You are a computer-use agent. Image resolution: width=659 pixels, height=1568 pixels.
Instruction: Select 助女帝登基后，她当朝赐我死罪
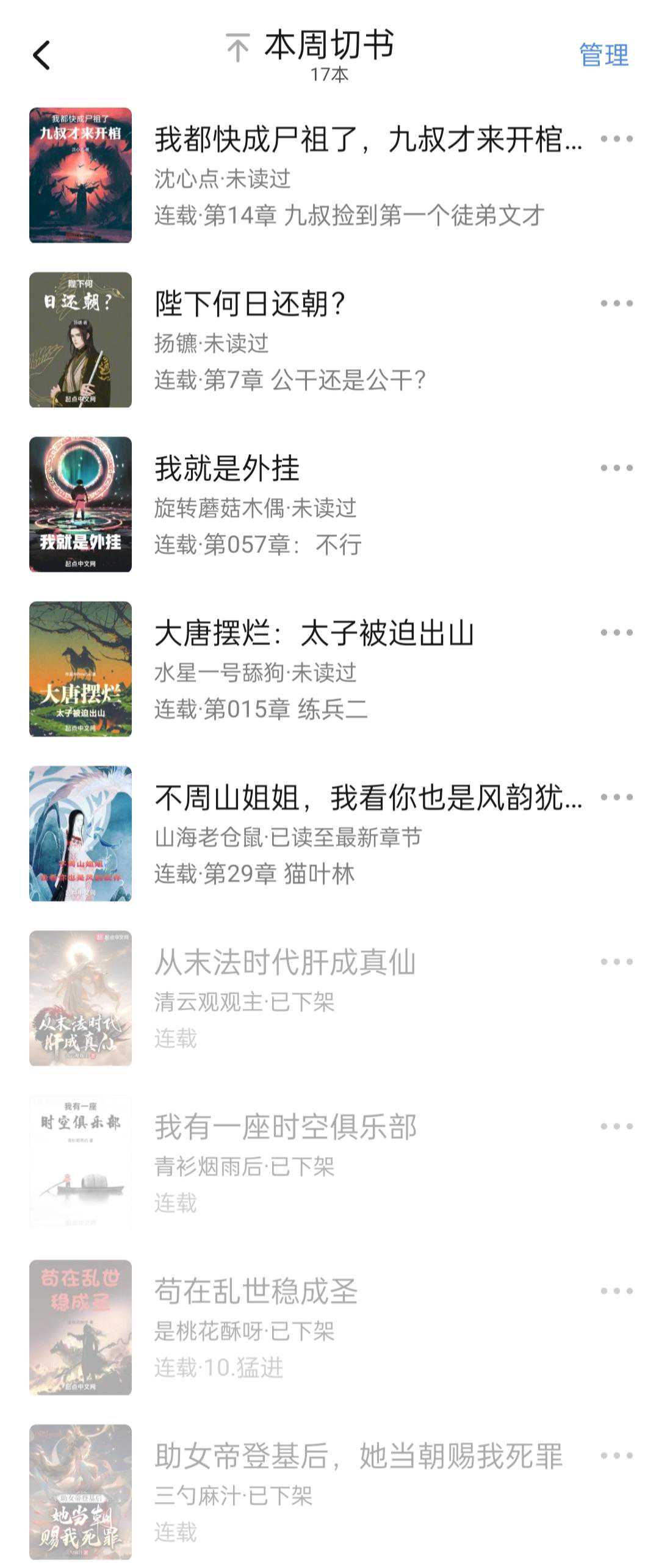[358, 1456]
